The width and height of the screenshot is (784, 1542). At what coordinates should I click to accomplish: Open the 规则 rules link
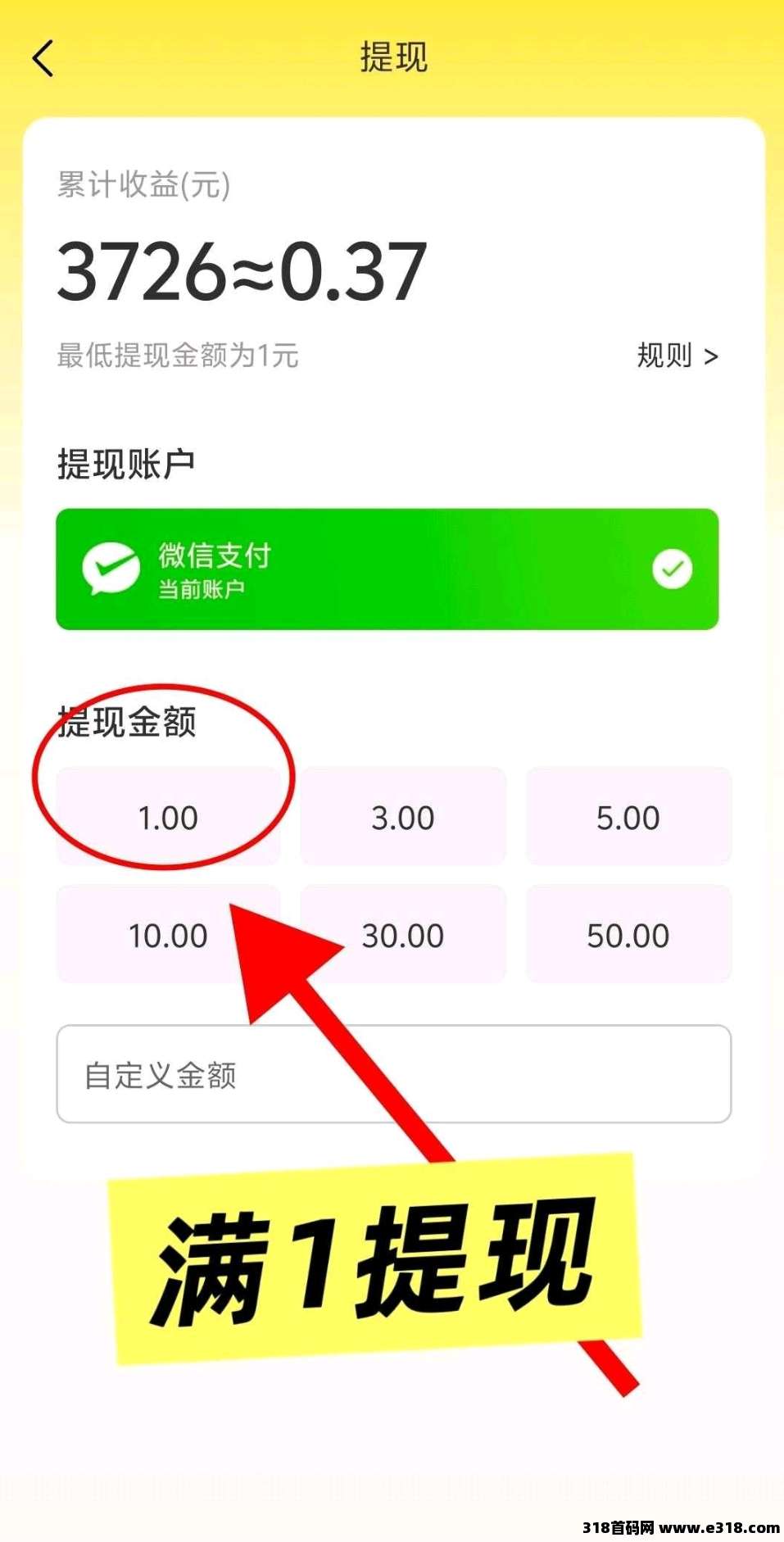pyautogui.click(x=677, y=356)
